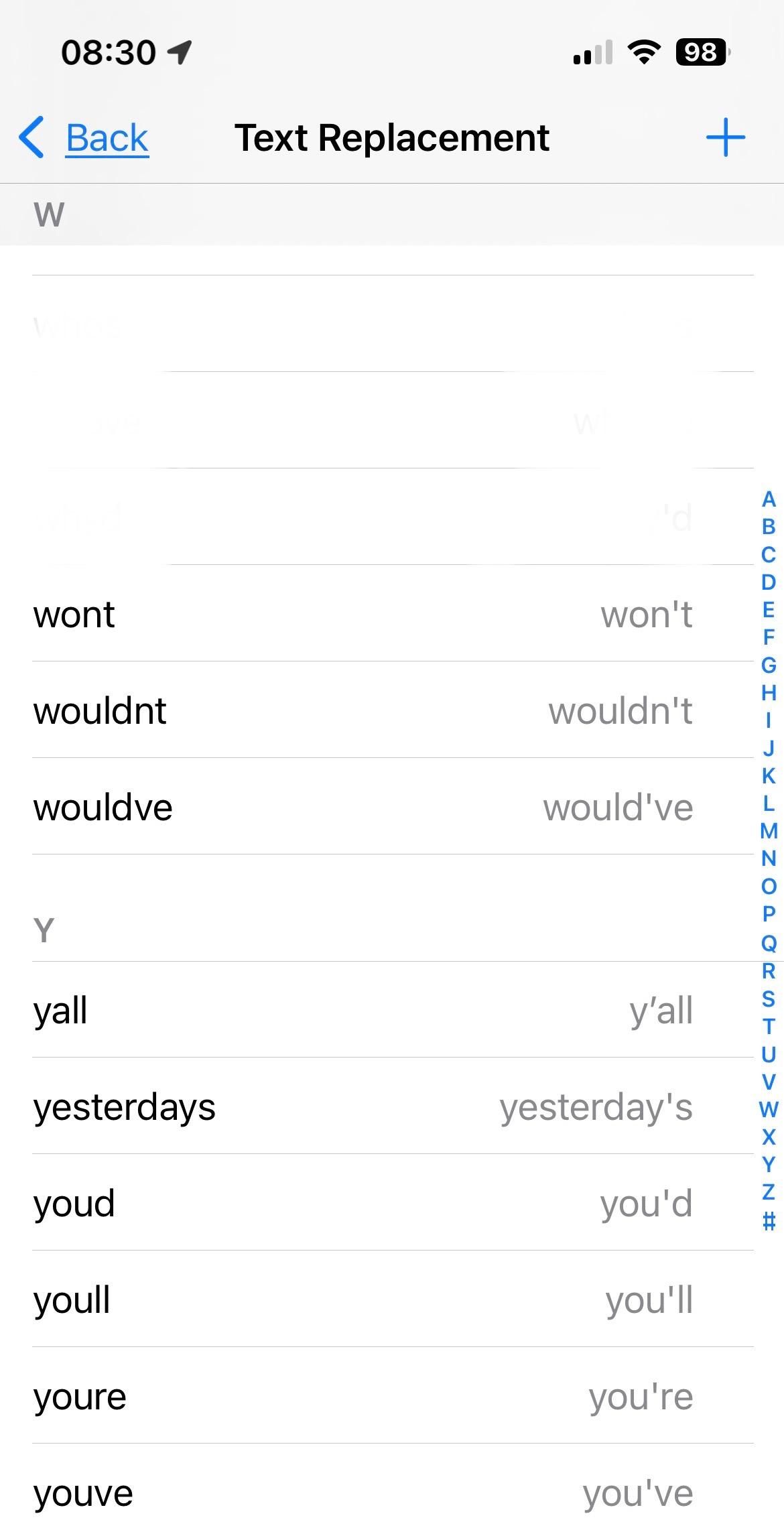The width and height of the screenshot is (784, 1530).
Task: Select the 'youll' shortcut row
Action: (x=392, y=1299)
